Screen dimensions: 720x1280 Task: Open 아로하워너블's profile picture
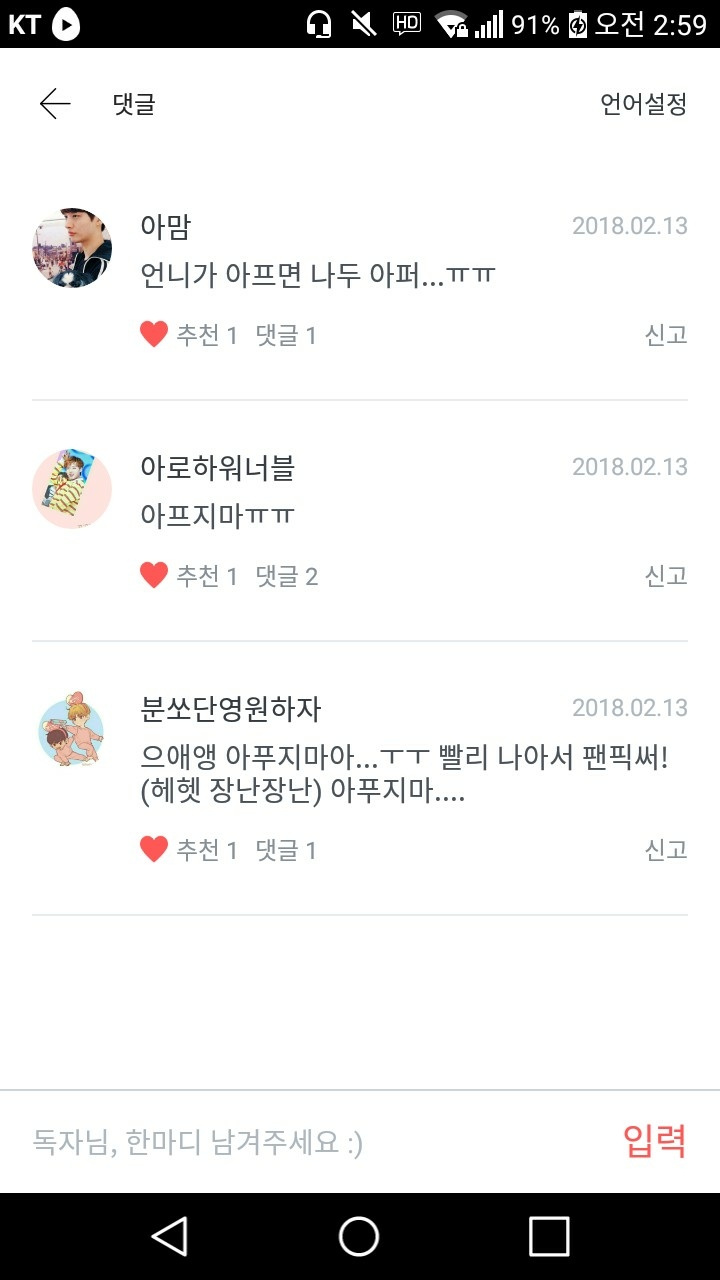click(x=72, y=489)
